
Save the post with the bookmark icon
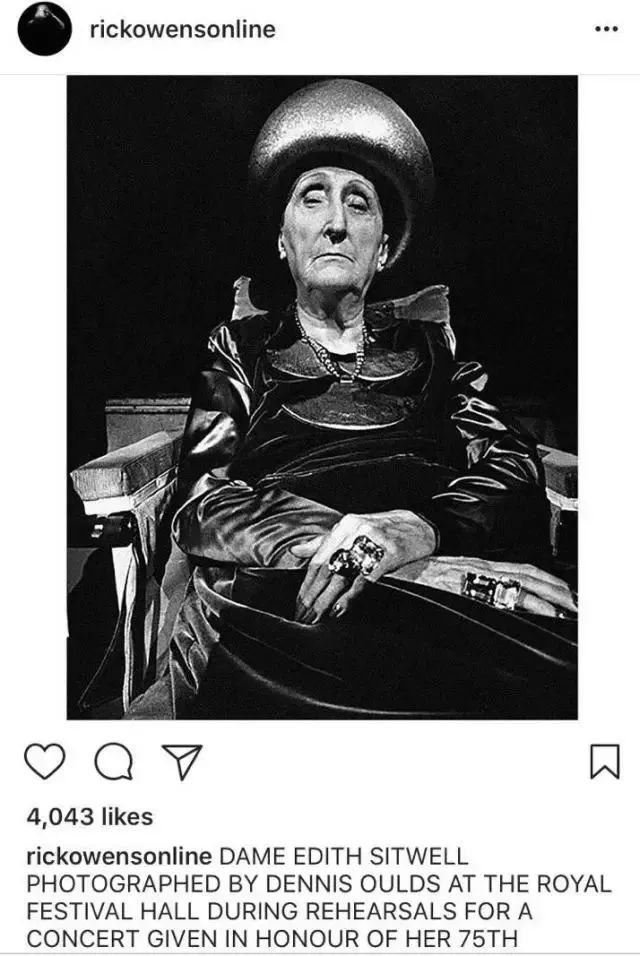(x=605, y=762)
